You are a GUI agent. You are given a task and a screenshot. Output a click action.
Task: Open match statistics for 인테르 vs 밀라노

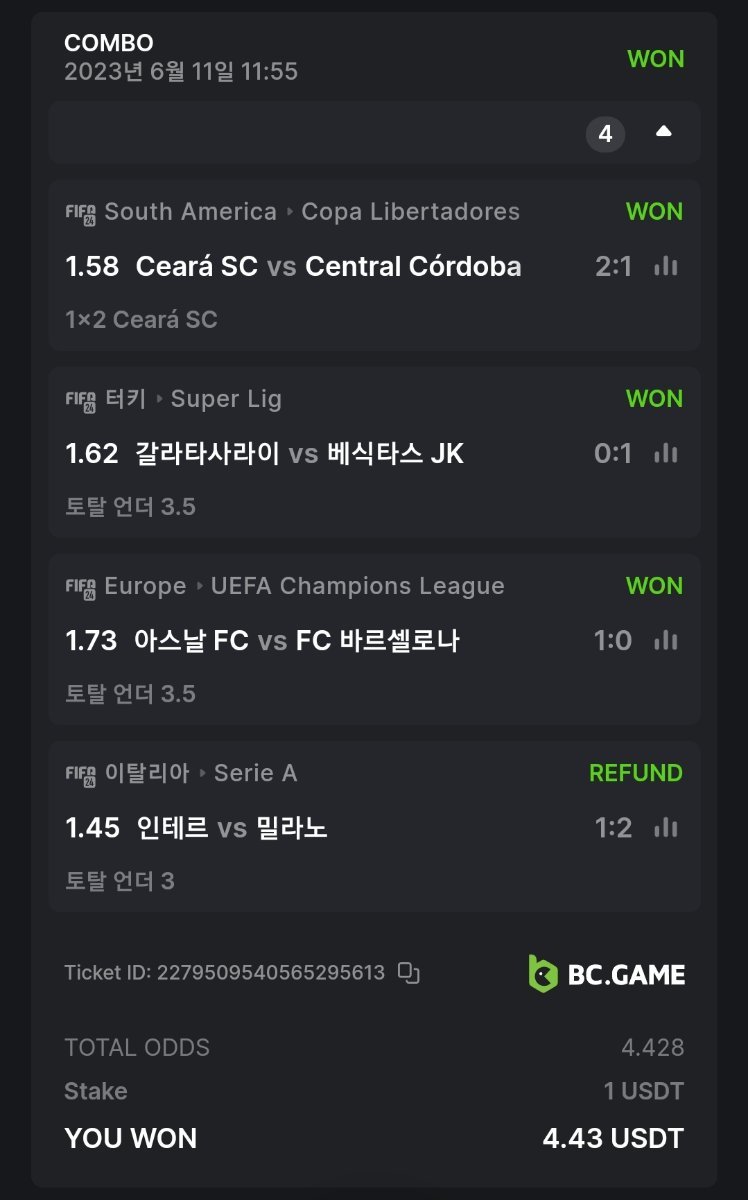click(x=665, y=827)
